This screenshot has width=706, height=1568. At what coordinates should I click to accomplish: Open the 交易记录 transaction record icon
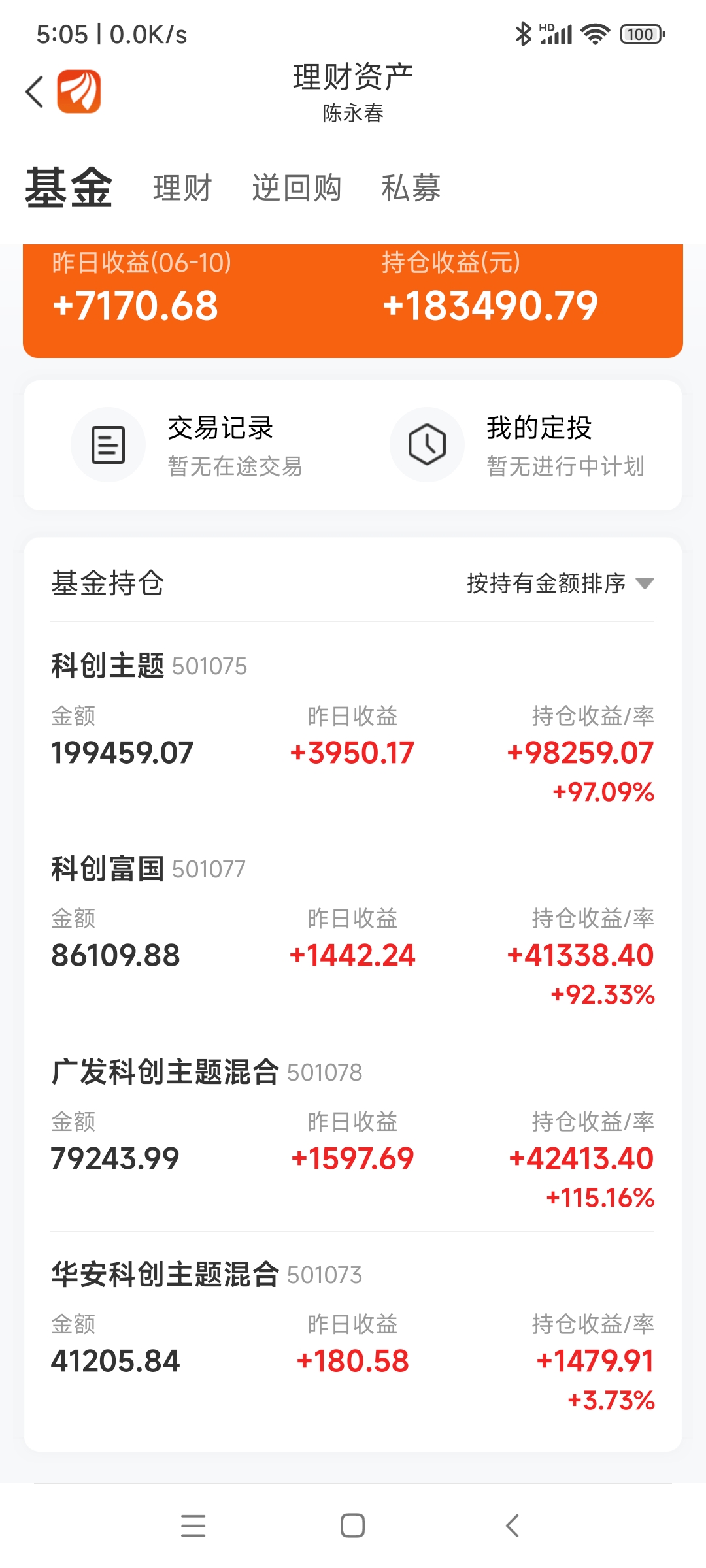pyautogui.click(x=109, y=444)
